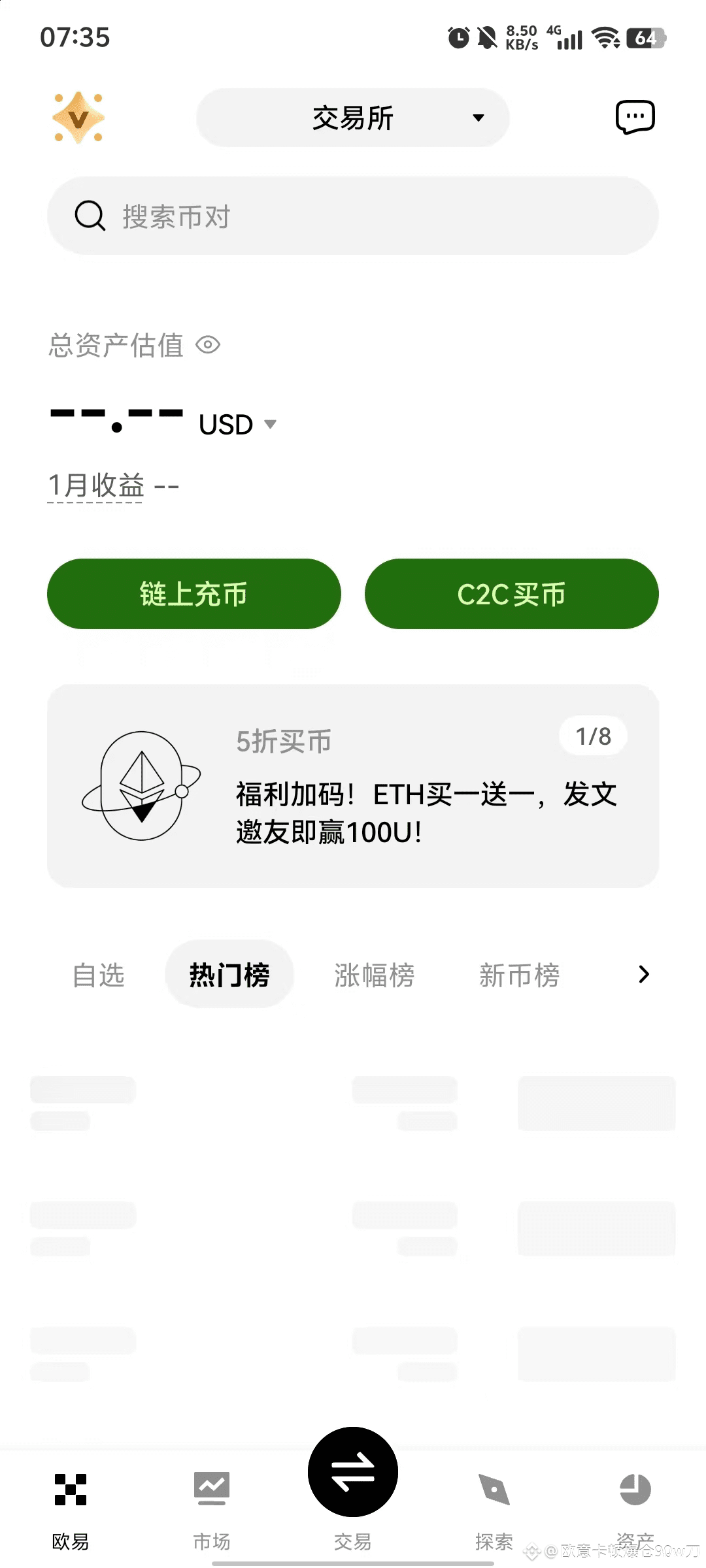
Task: Switch to the 涨幅榜 tab
Action: [375, 975]
